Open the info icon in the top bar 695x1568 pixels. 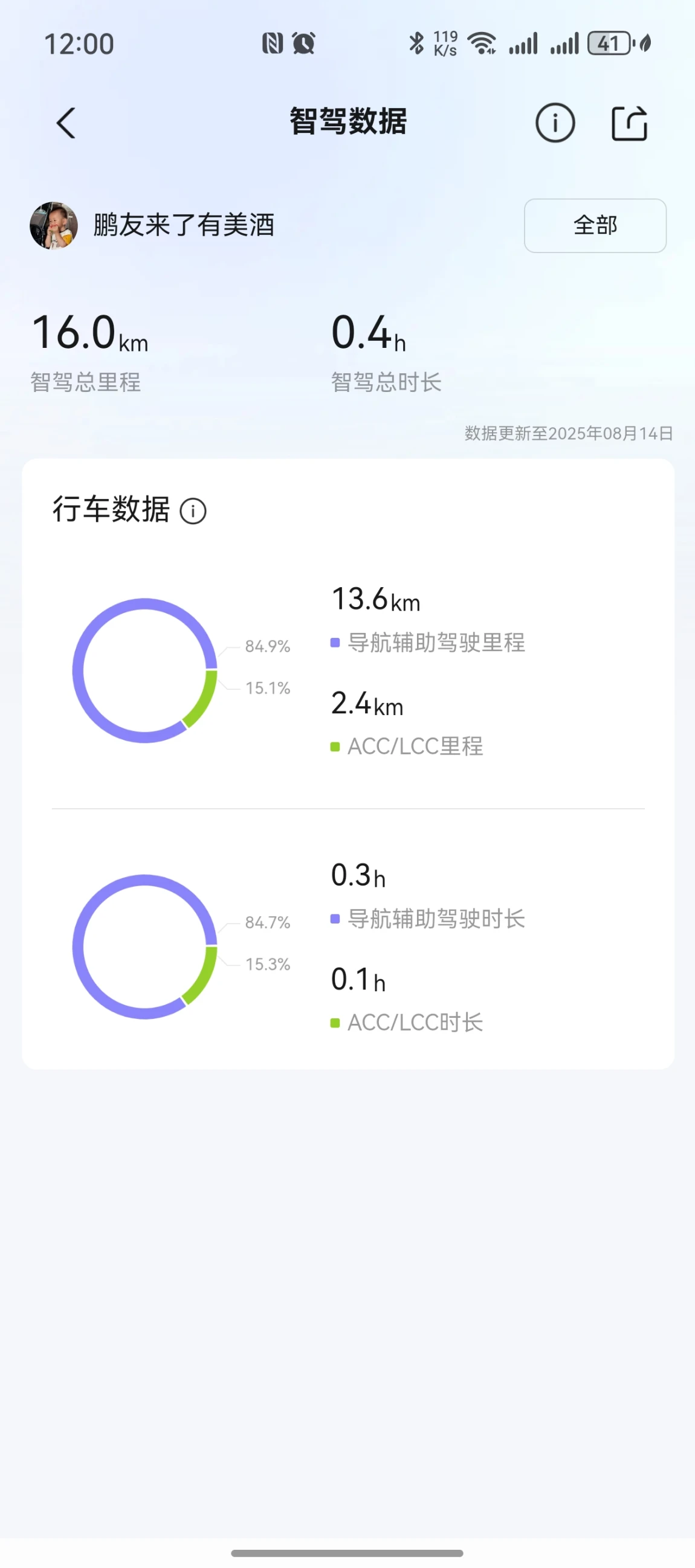pyautogui.click(x=555, y=123)
